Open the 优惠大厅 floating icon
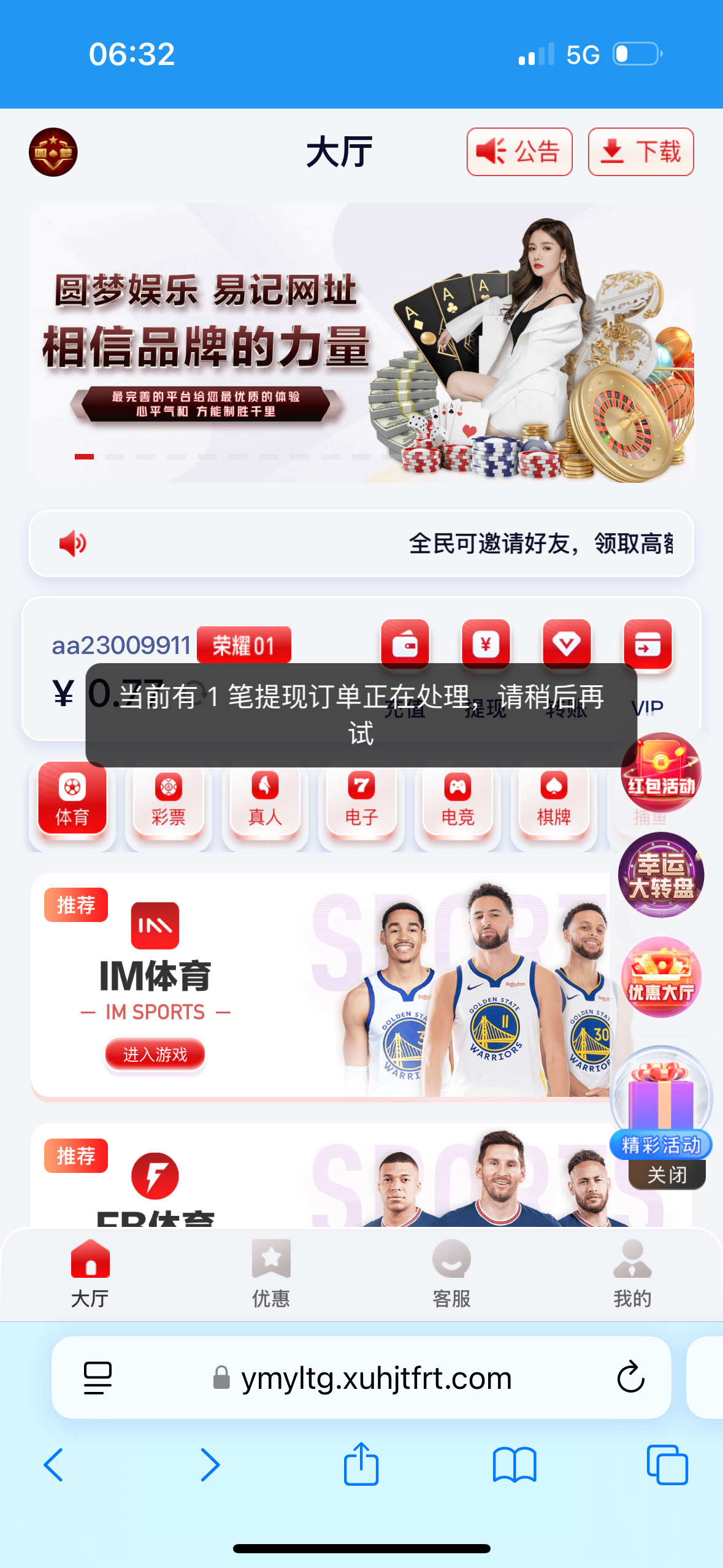 click(x=660, y=977)
